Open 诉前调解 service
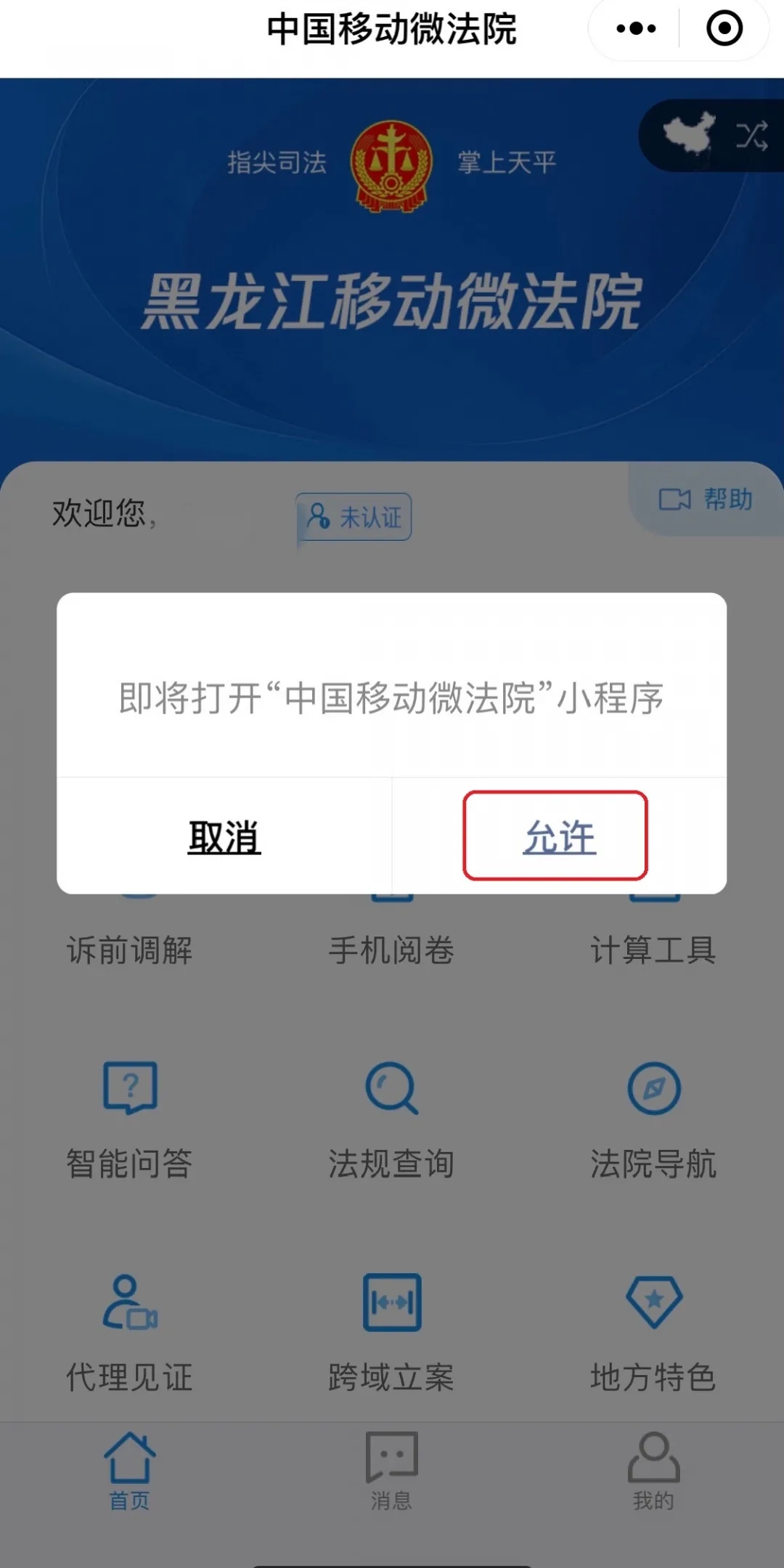This screenshot has height=1568, width=784. click(130, 948)
